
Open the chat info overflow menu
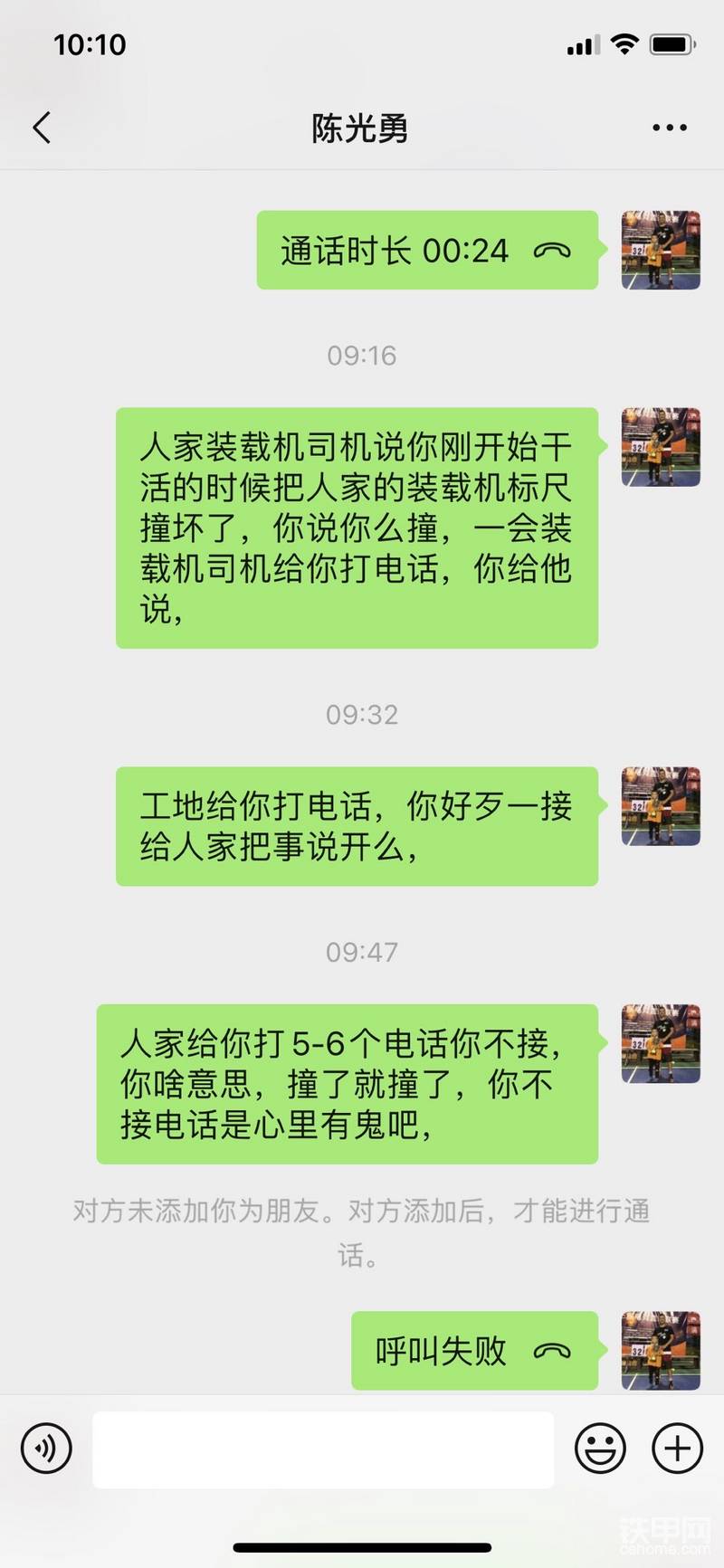pos(669,128)
